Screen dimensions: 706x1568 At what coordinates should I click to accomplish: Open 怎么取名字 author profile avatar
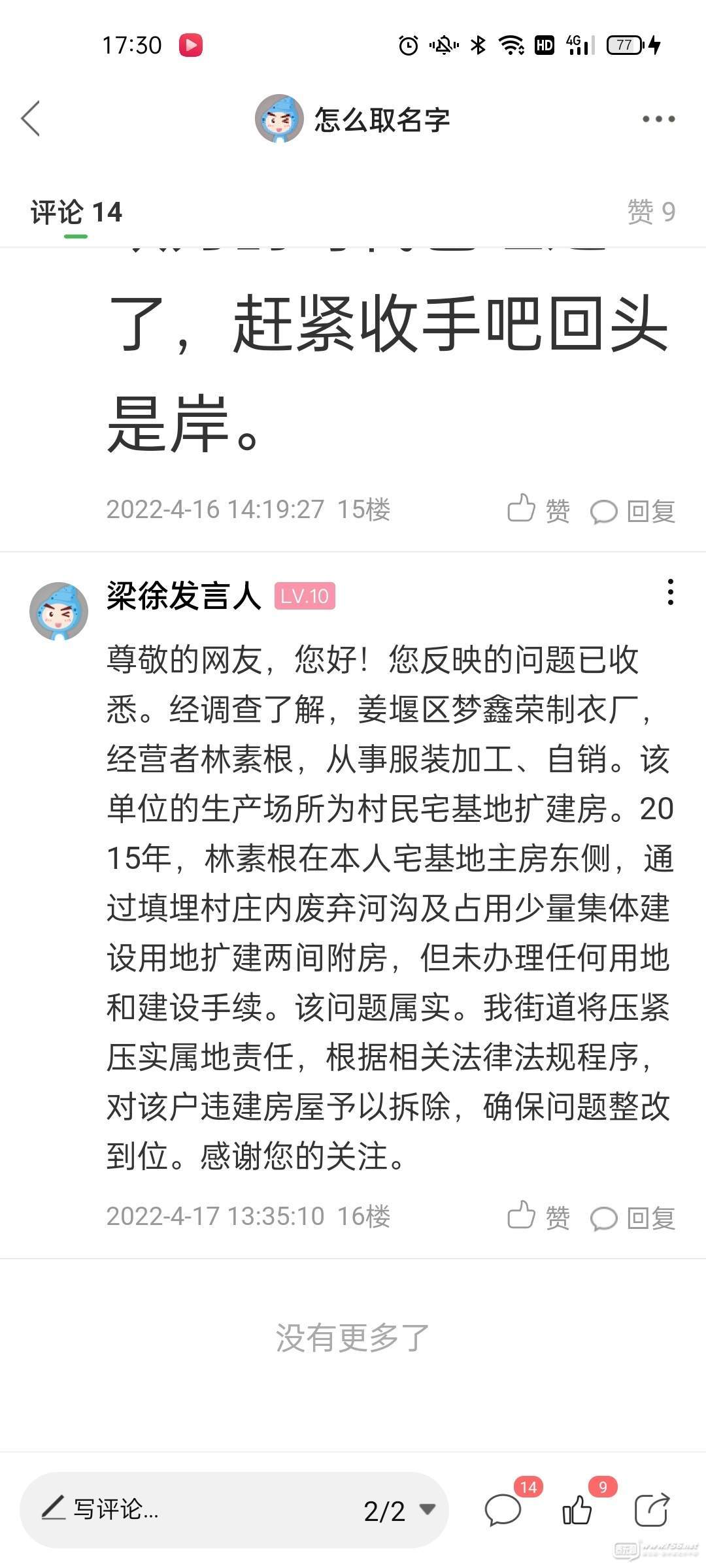(x=279, y=119)
